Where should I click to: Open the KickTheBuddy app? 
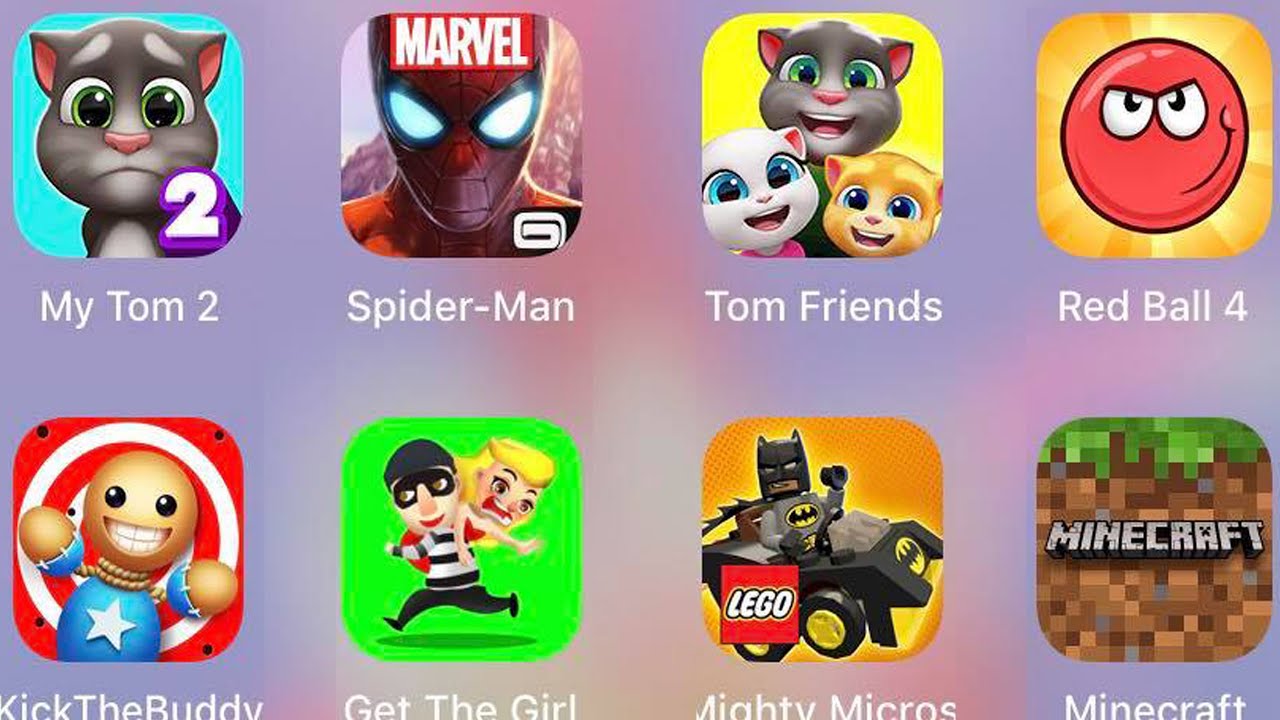tap(128, 540)
